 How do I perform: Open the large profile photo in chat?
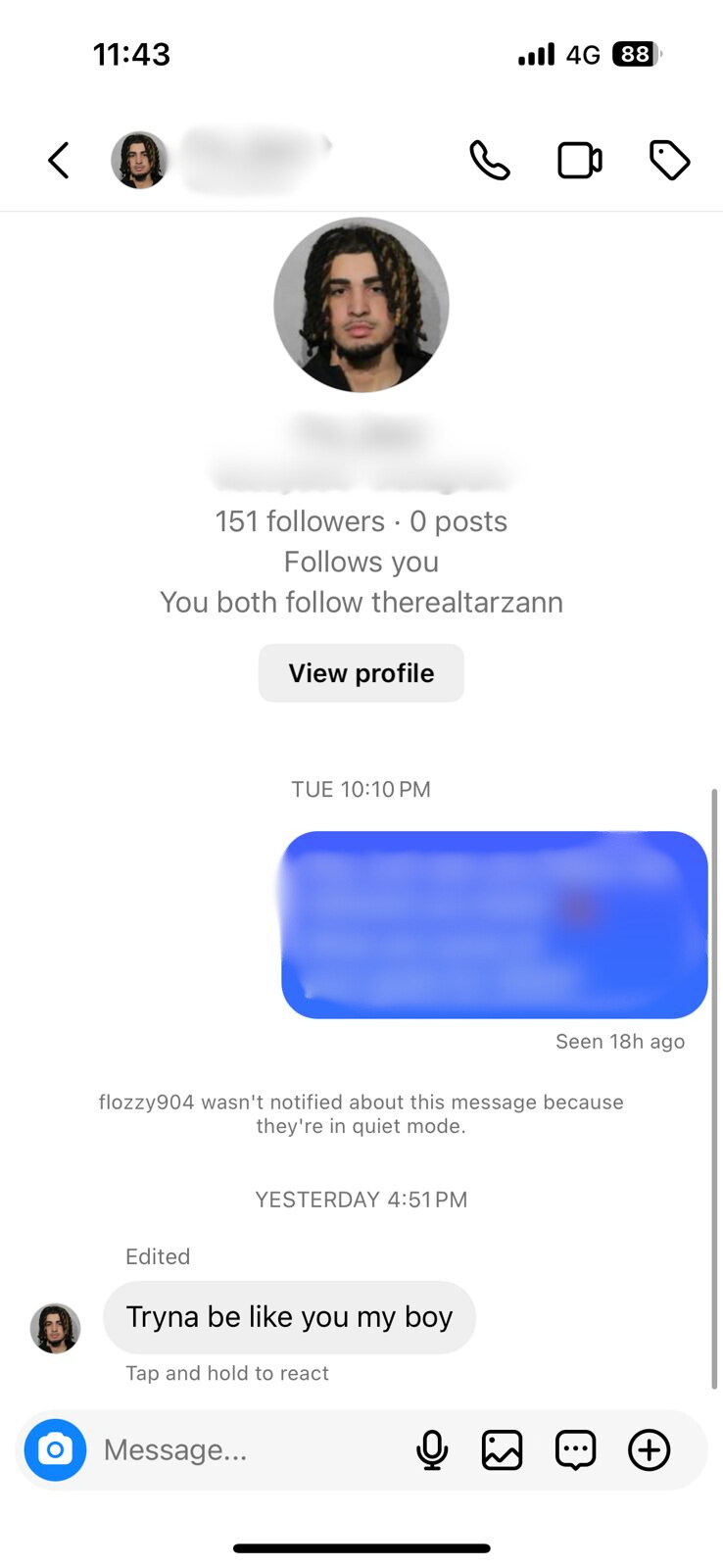point(361,305)
